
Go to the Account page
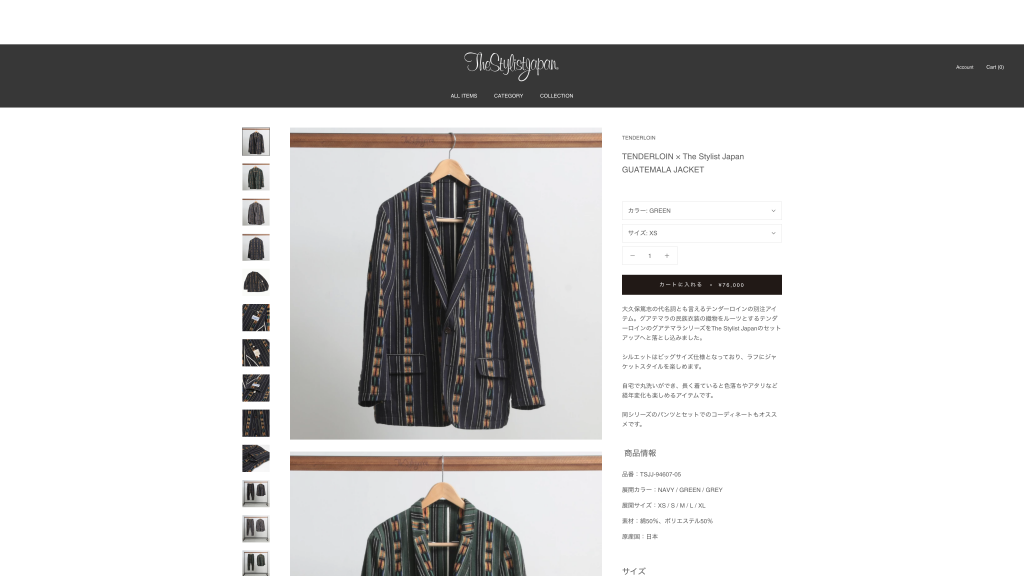coord(964,67)
